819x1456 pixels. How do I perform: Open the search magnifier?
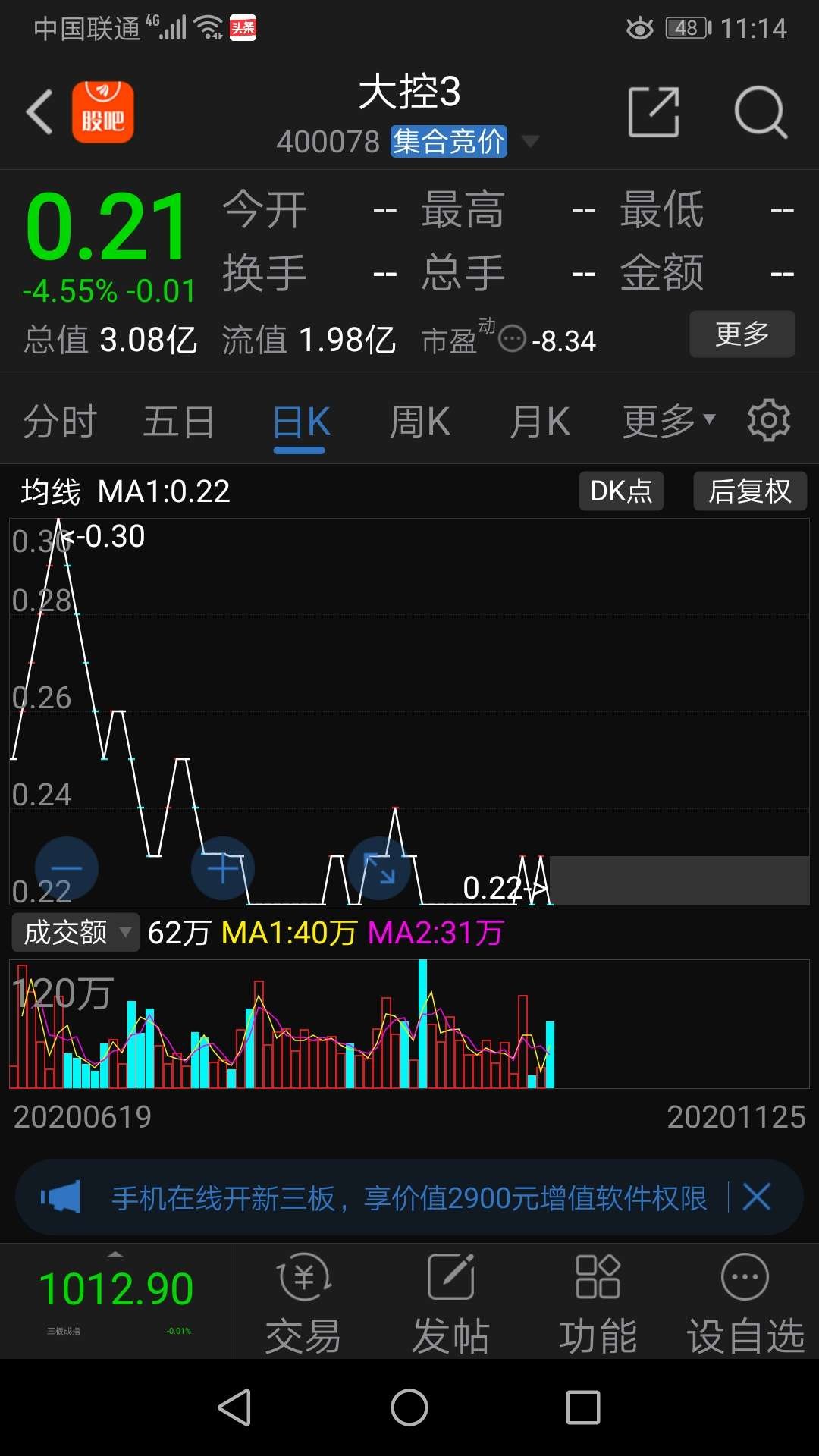coord(761,112)
